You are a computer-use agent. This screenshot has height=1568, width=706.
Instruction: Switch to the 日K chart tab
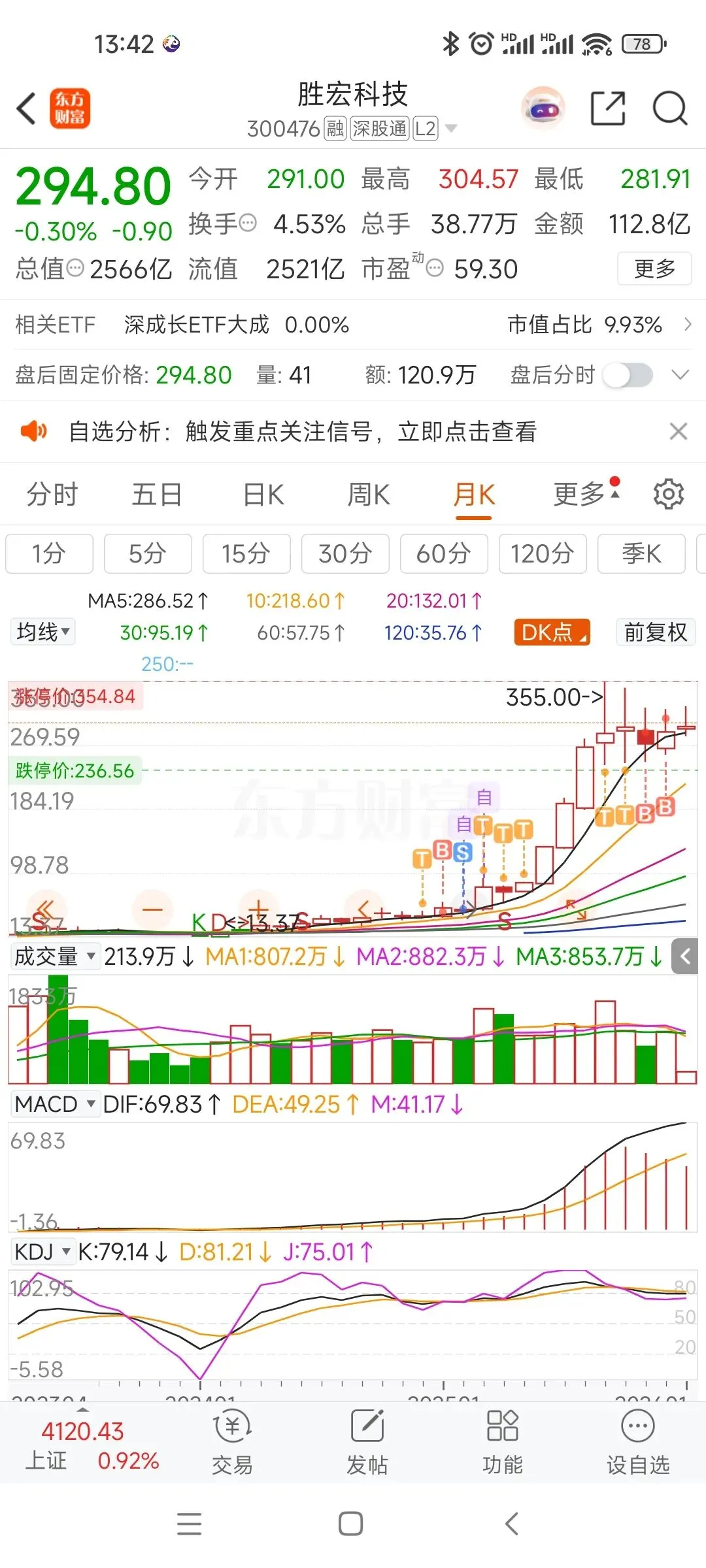[x=263, y=495]
